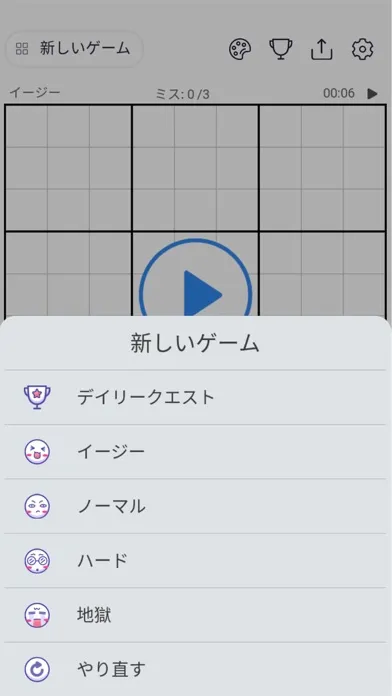The width and height of the screenshot is (392, 696).
Task: Tap the small play icon beside the timer
Action: [372, 94]
